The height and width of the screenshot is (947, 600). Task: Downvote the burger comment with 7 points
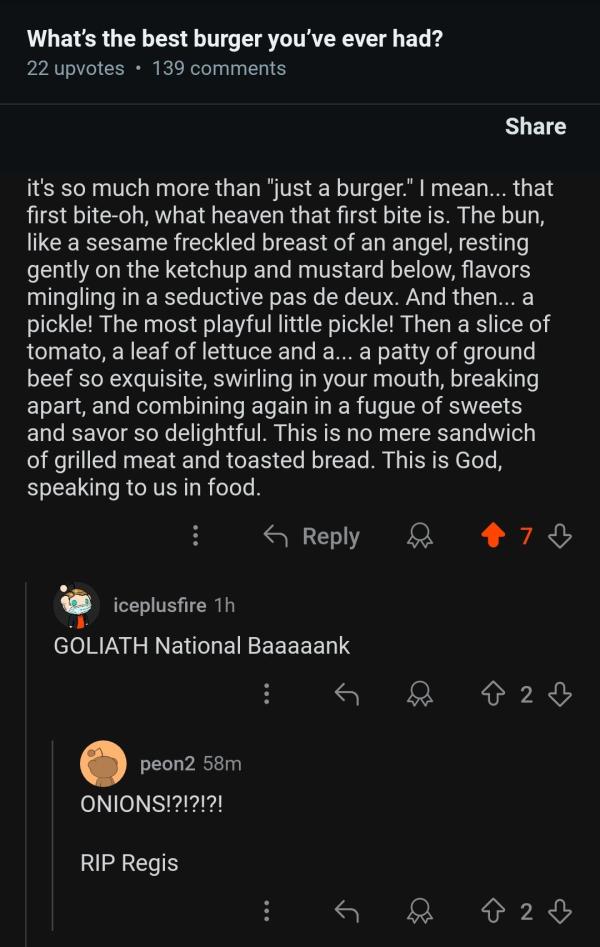coord(560,537)
